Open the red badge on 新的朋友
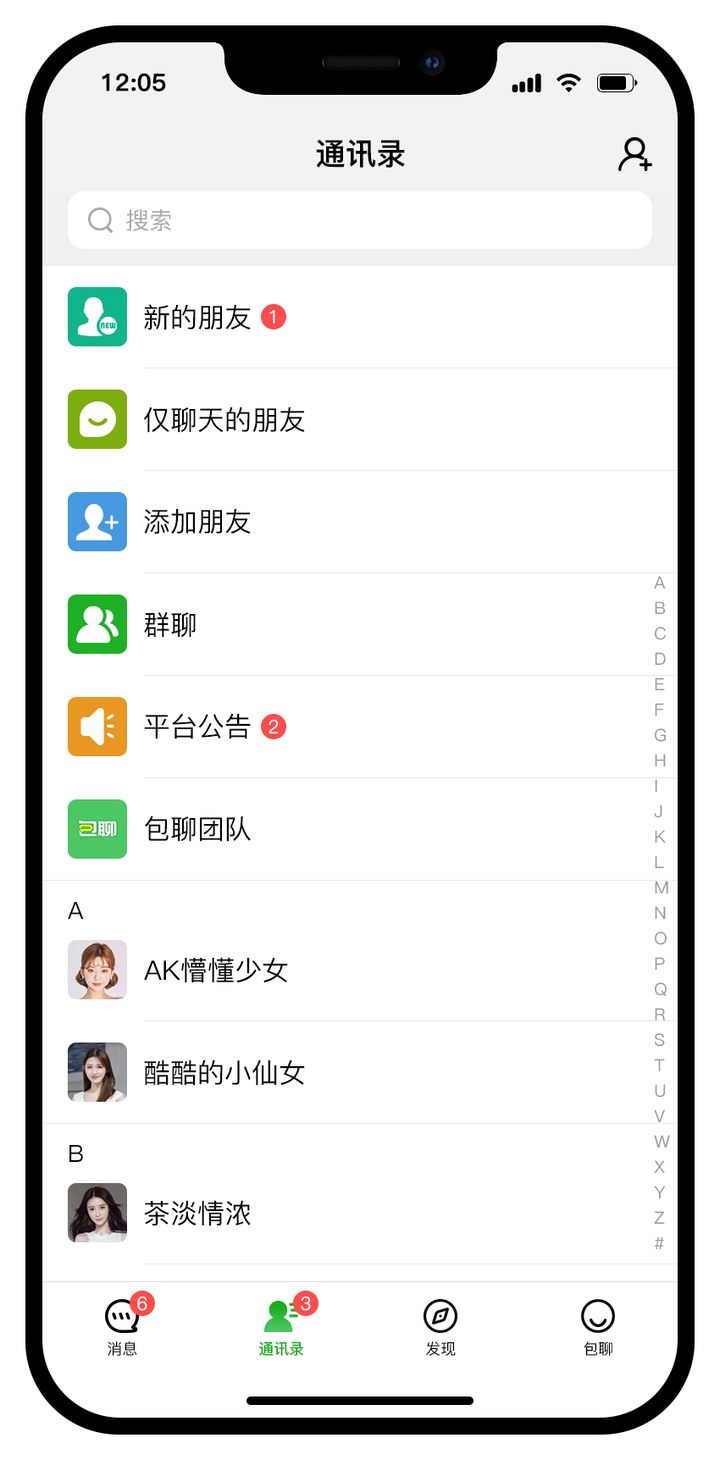720x1460 pixels. (272, 316)
